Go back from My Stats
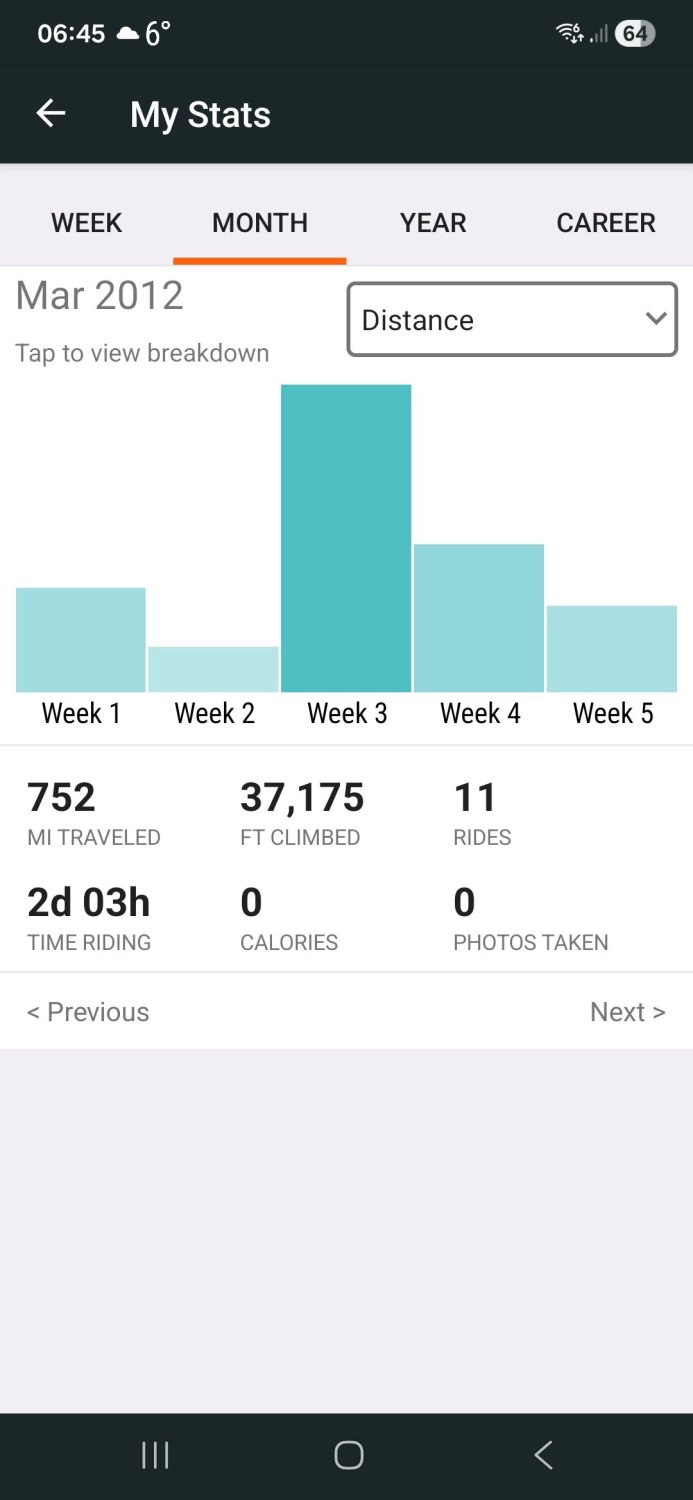 51,114
